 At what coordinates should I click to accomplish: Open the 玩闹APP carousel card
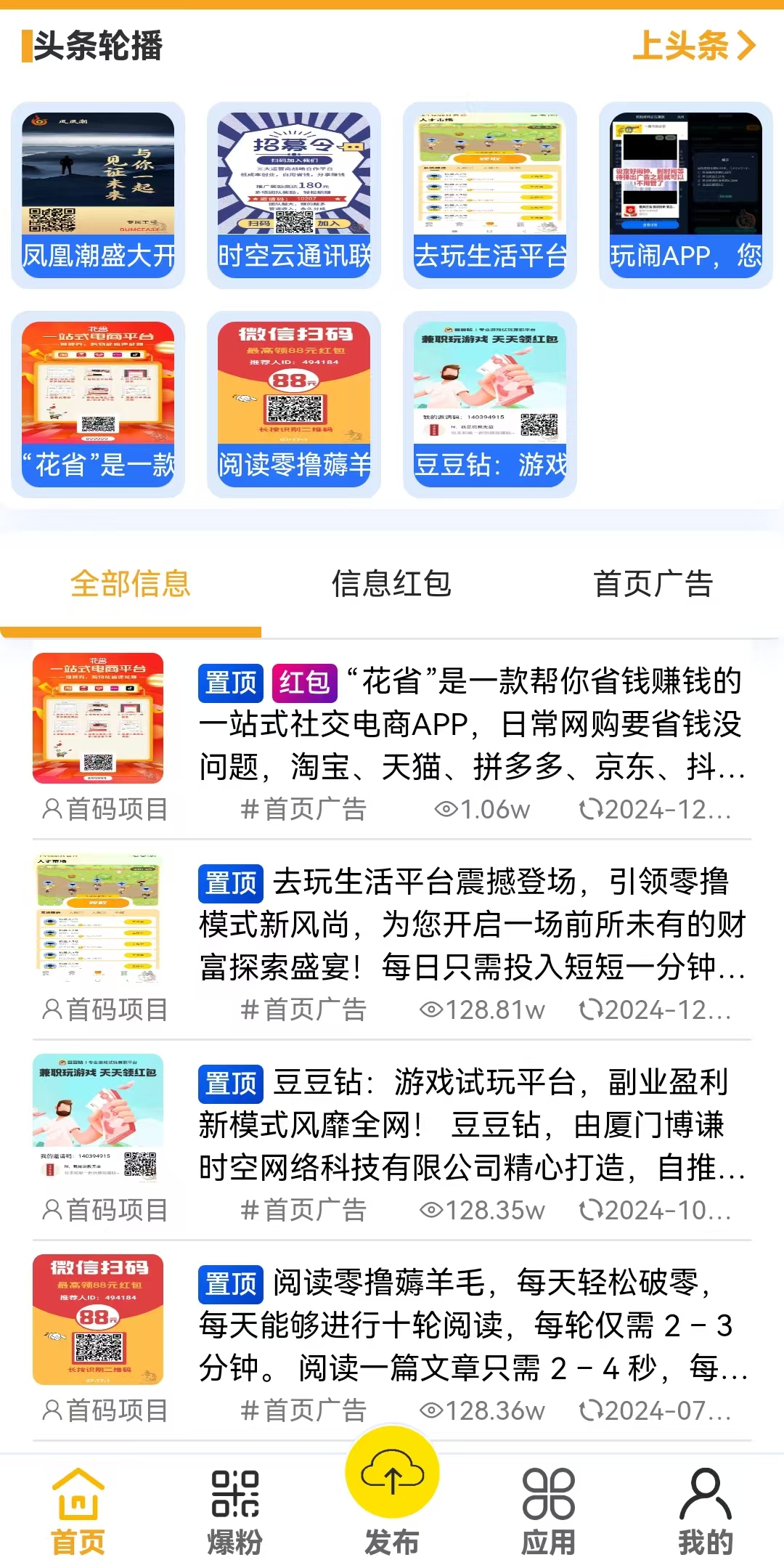point(686,195)
